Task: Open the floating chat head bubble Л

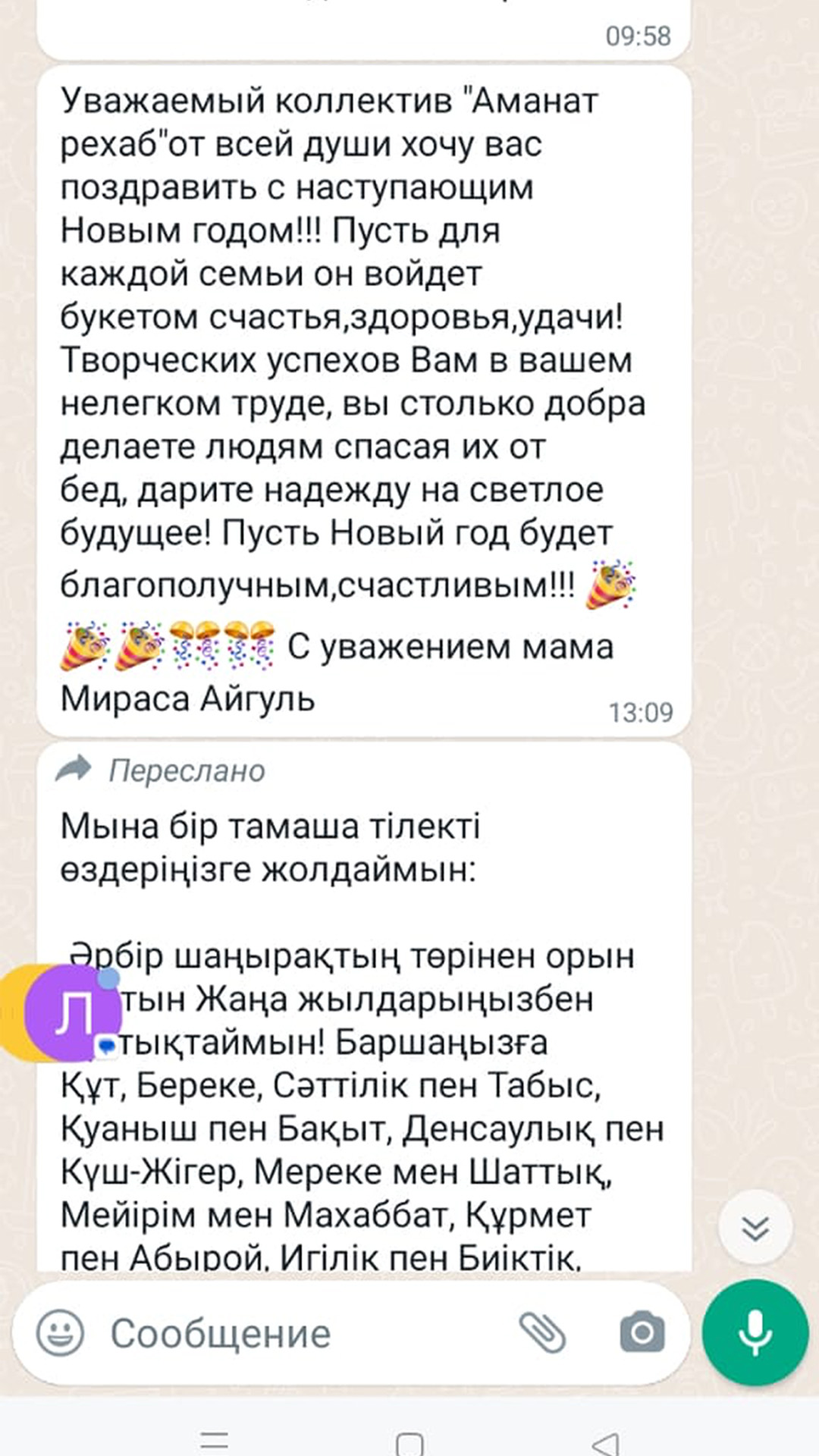Action: pyautogui.click(x=72, y=1013)
